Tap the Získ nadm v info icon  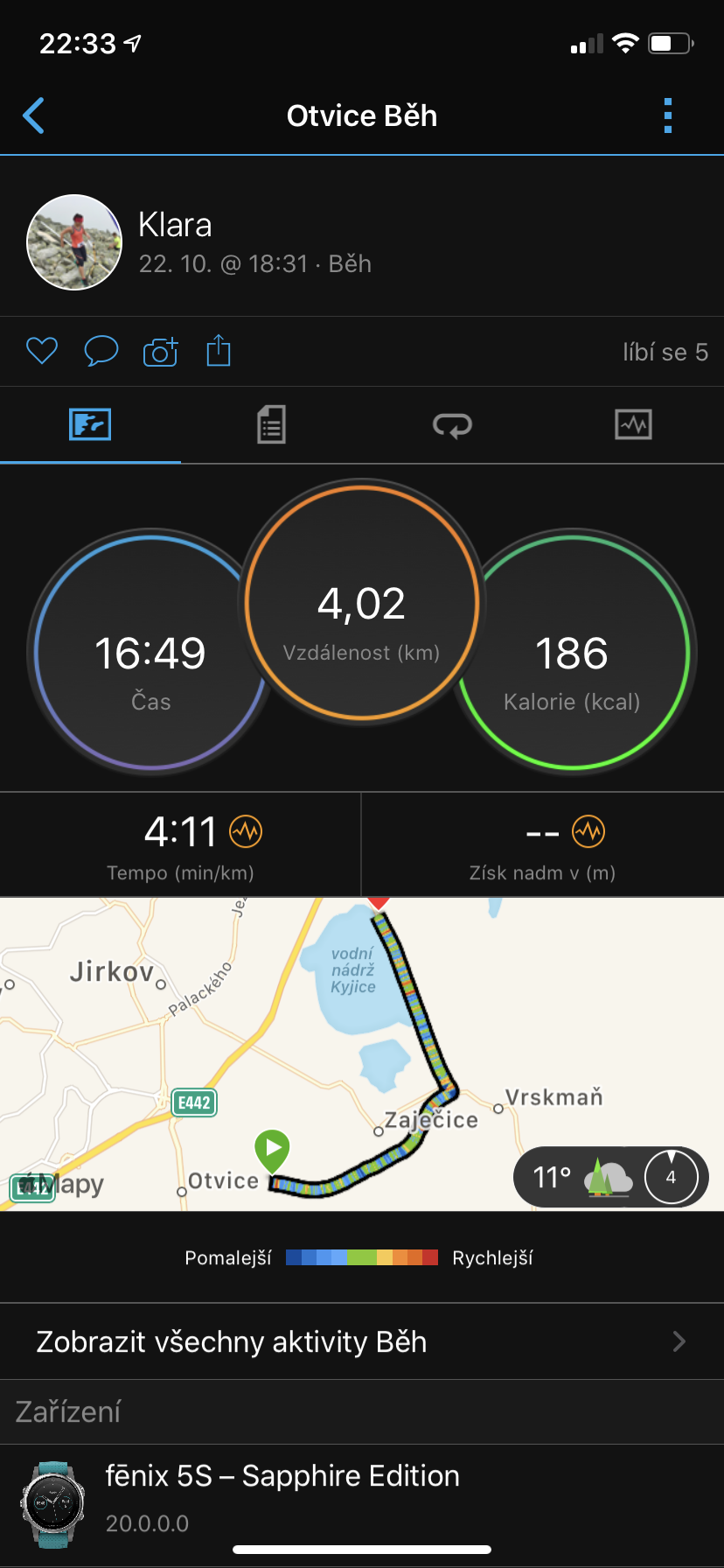tap(588, 831)
